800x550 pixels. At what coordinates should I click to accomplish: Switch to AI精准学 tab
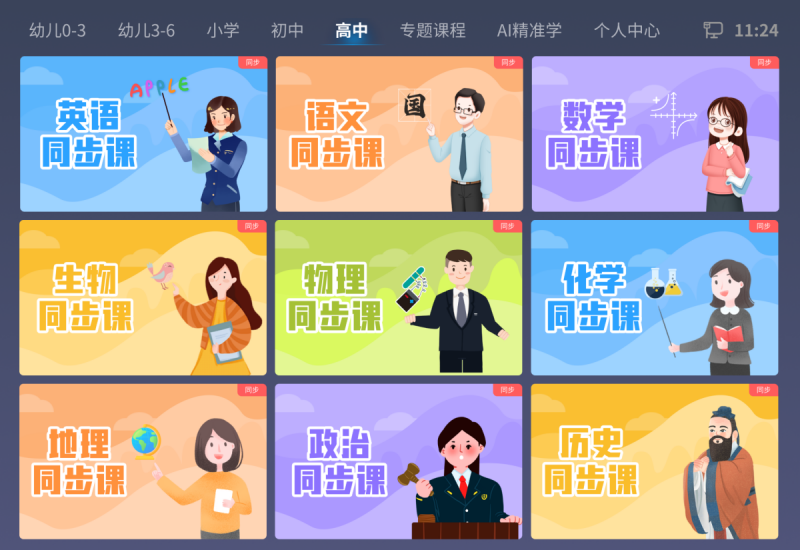pyautogui.click(x=529, y=30)
